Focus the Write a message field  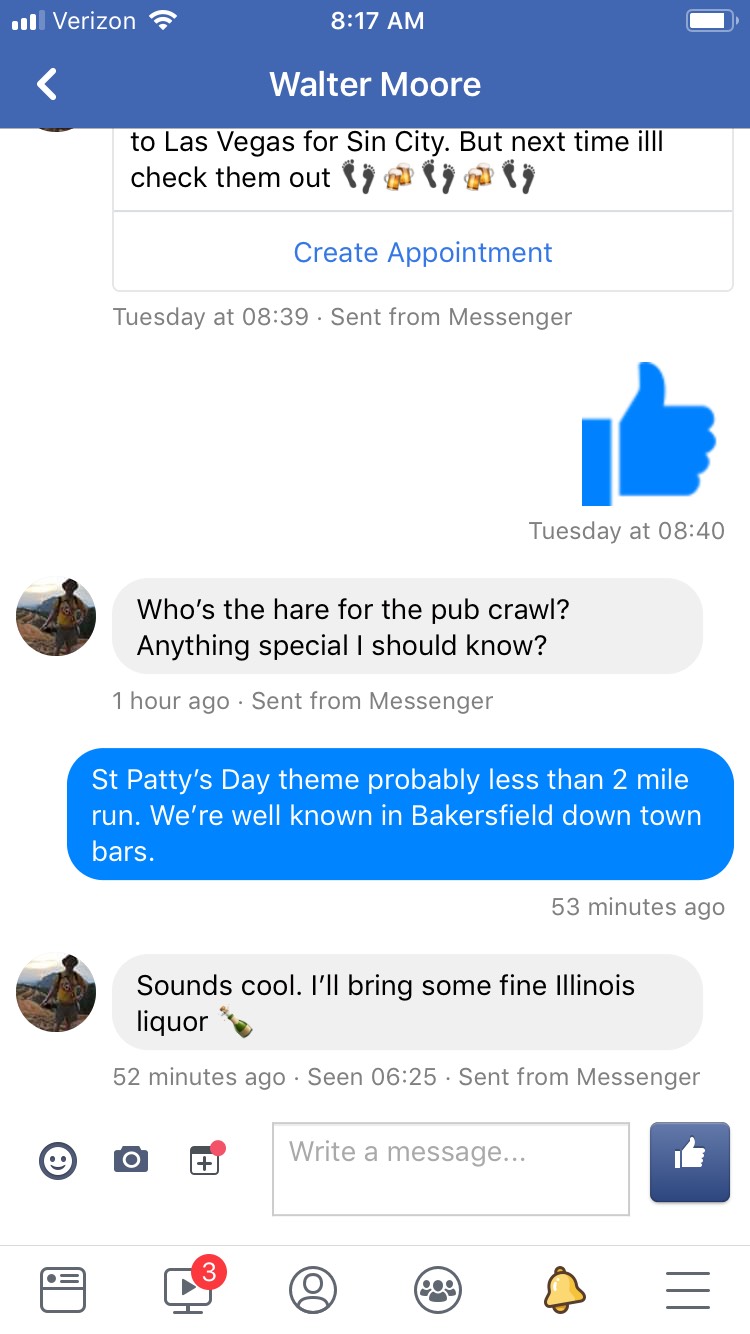(451, 1168)
